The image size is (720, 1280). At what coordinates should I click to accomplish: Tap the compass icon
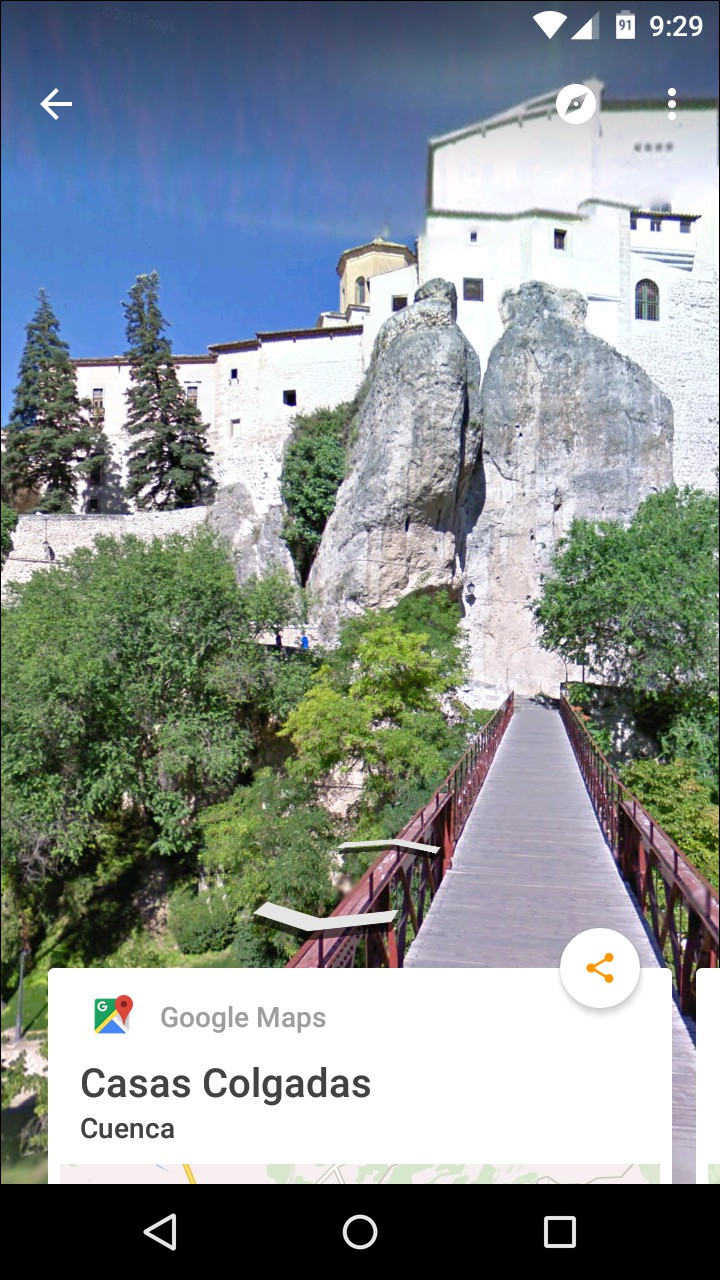[576, 104]
